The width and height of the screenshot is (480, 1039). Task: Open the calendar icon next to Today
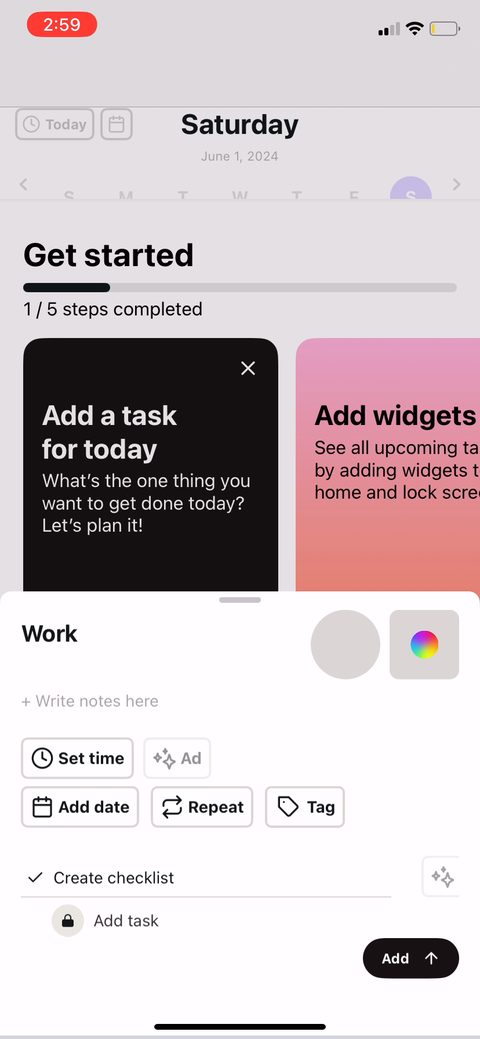(x=117, y=125)
